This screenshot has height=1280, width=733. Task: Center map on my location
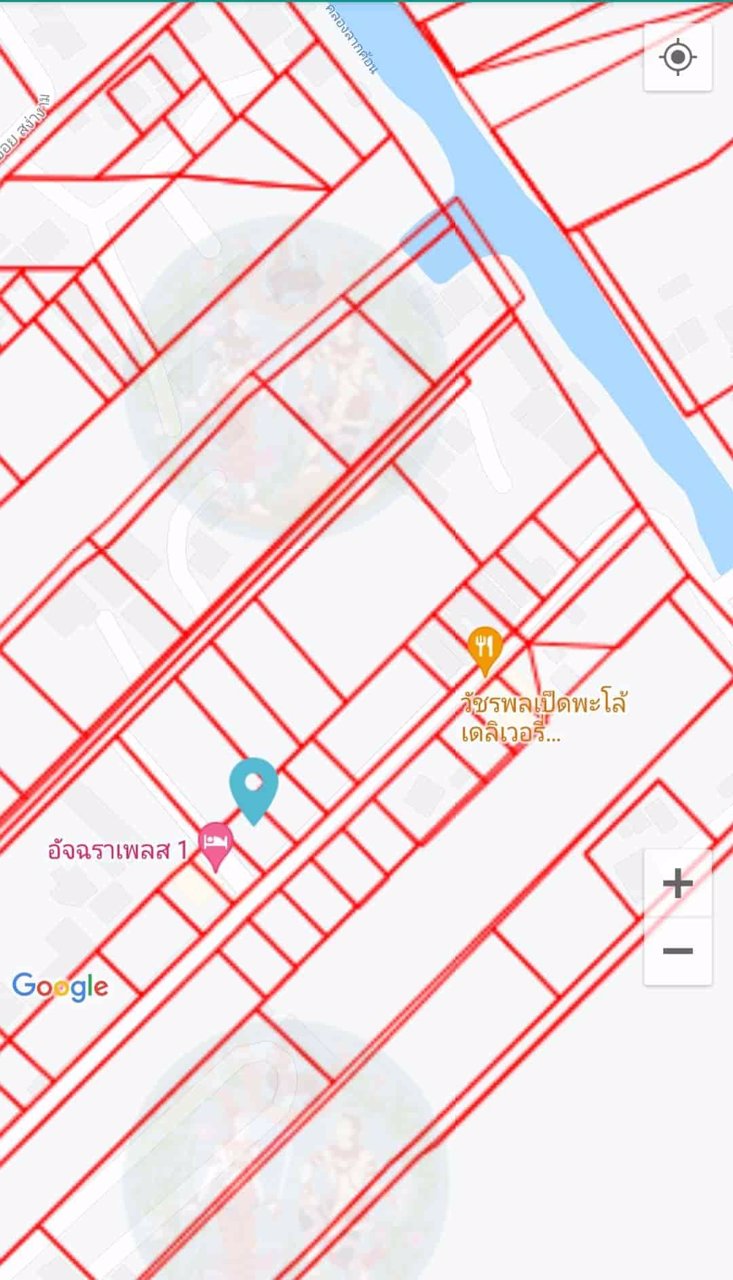(x=678, y=57)
